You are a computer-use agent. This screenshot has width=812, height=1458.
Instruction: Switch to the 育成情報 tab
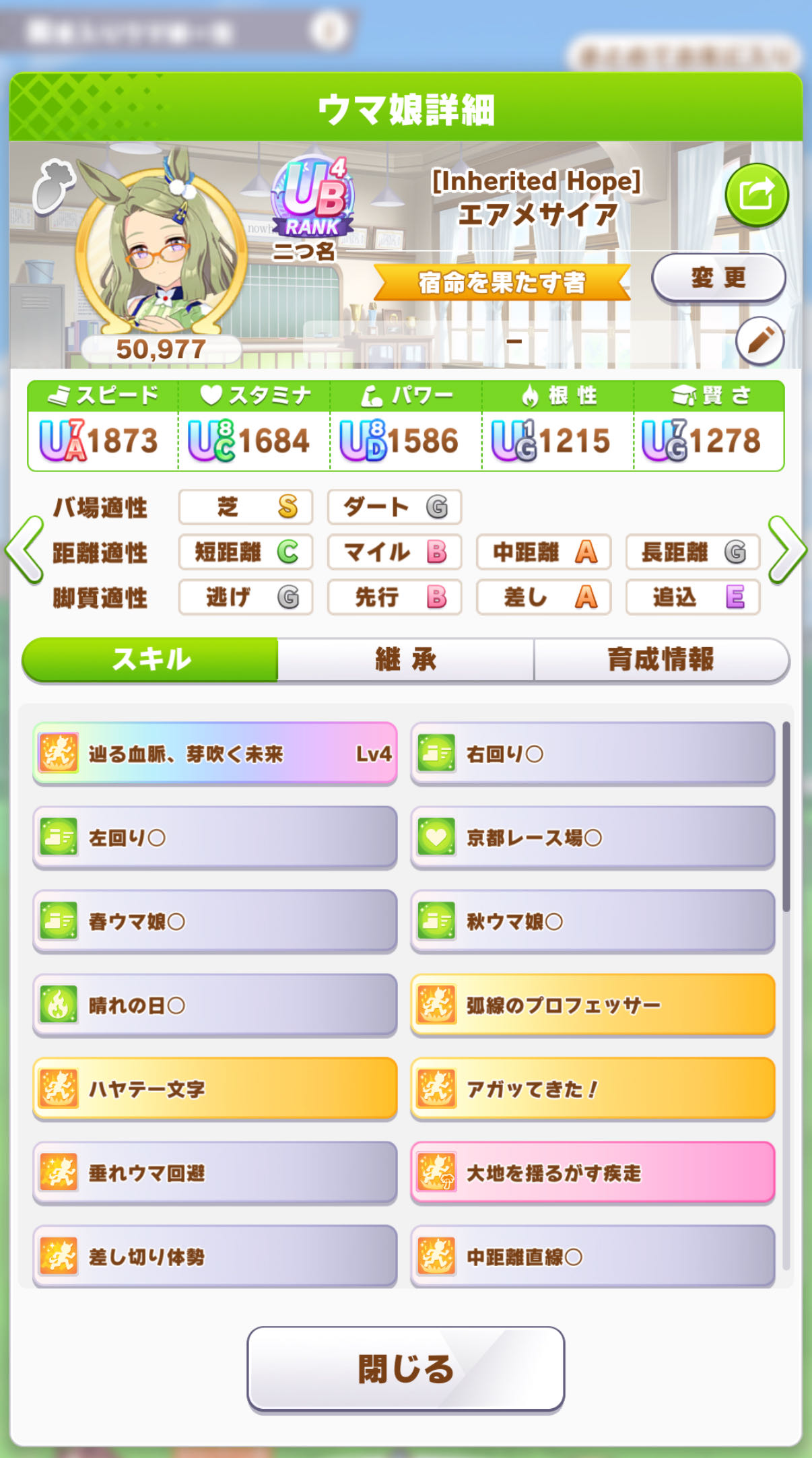tap(661, 659)
